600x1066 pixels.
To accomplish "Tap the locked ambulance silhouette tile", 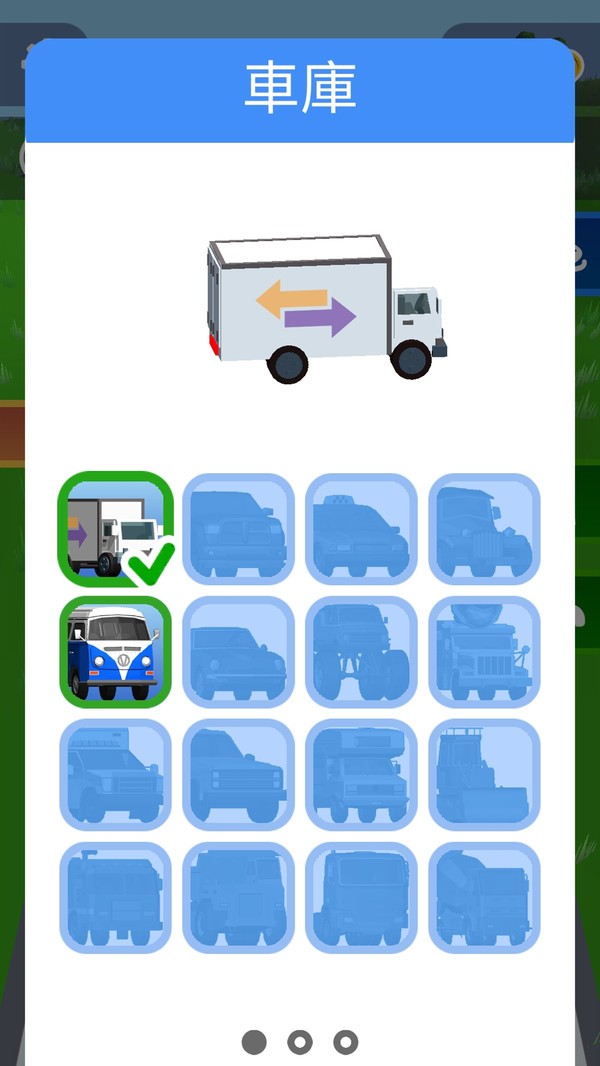I will click(x=115, y=775).
